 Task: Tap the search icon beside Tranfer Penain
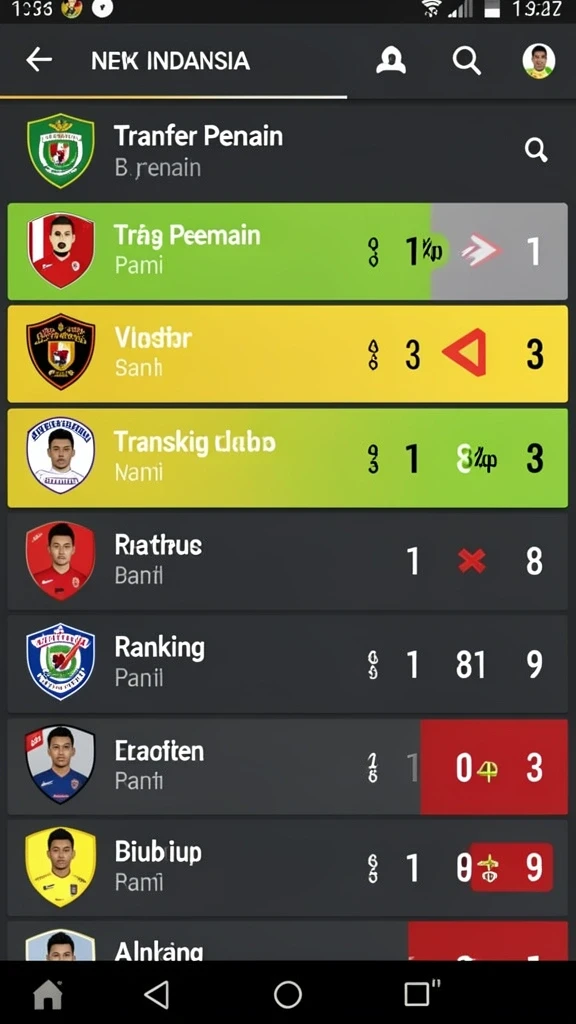pyautogui.click(x=536, y=151)
